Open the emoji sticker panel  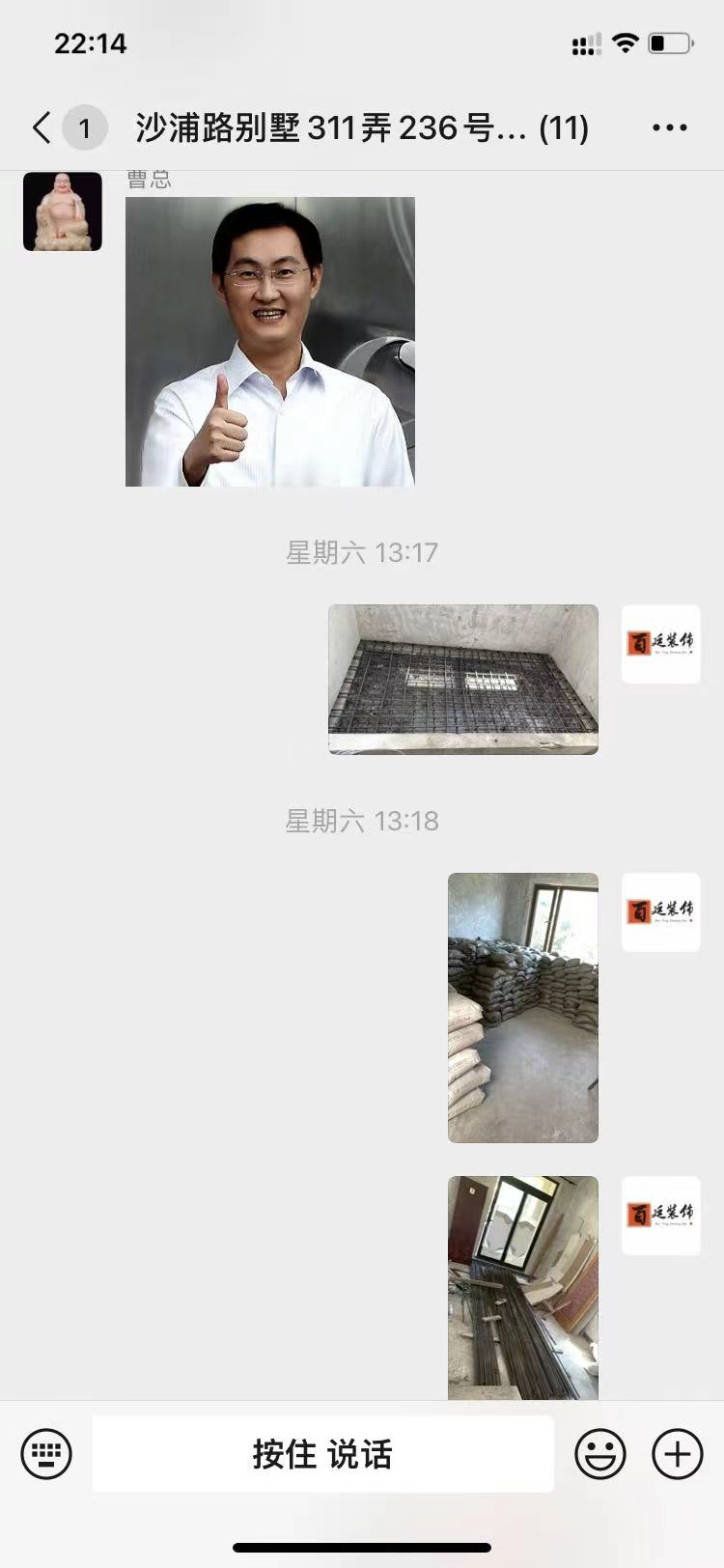pyautogui.click(x=600, y=1453)
